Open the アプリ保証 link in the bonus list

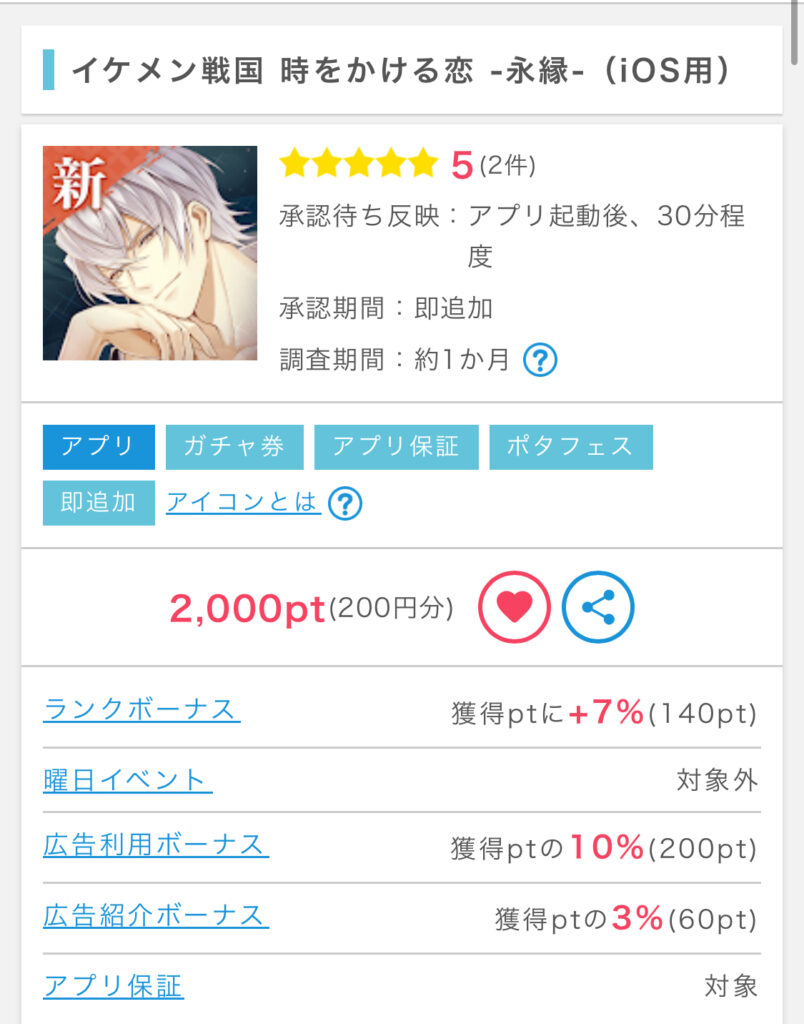113,986
